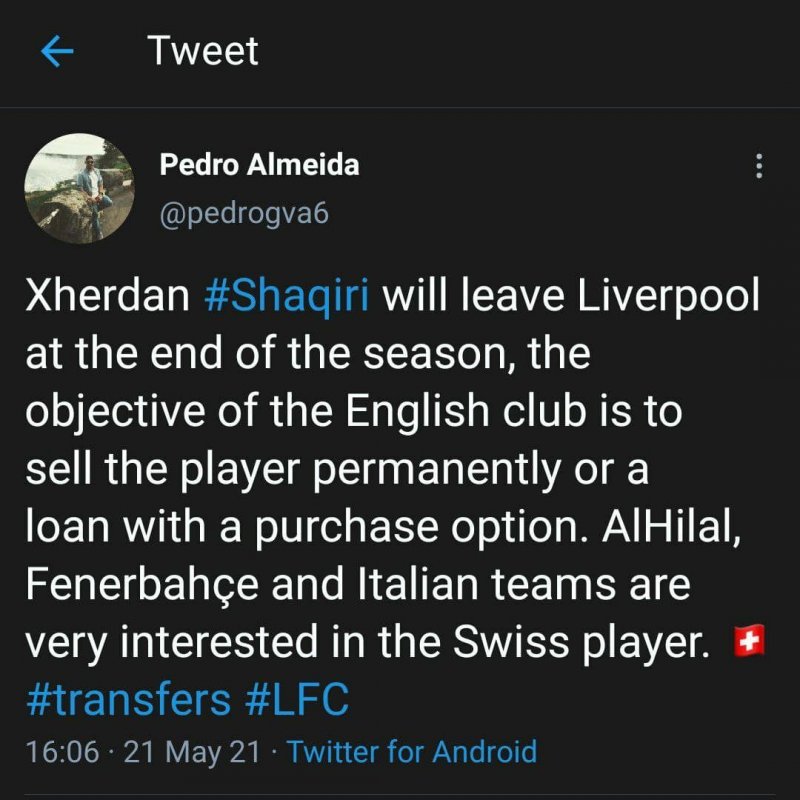Open the #LFC hashtag

(297, 699)
